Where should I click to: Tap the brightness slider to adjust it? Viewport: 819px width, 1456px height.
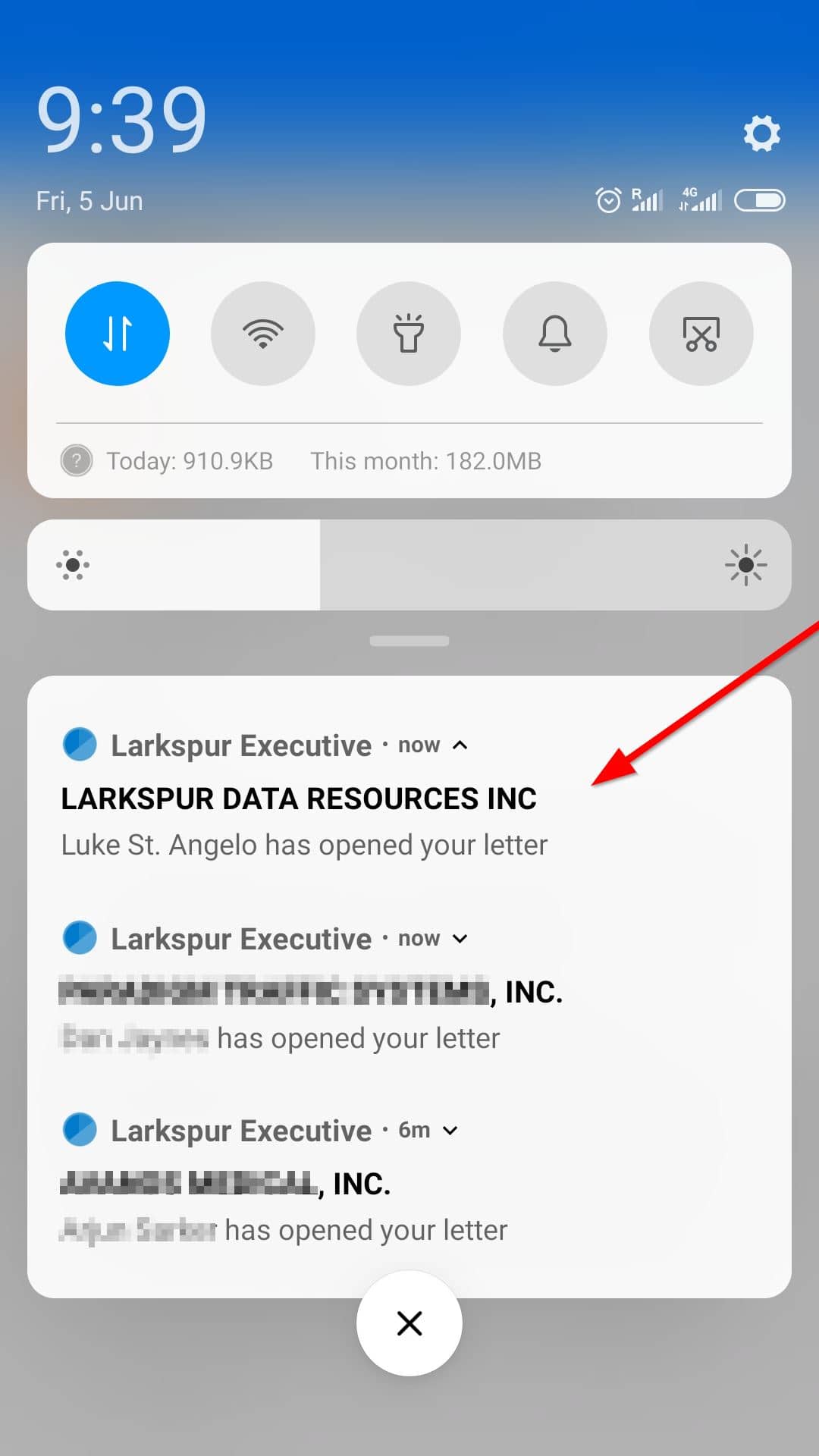[x=409, y=565]
